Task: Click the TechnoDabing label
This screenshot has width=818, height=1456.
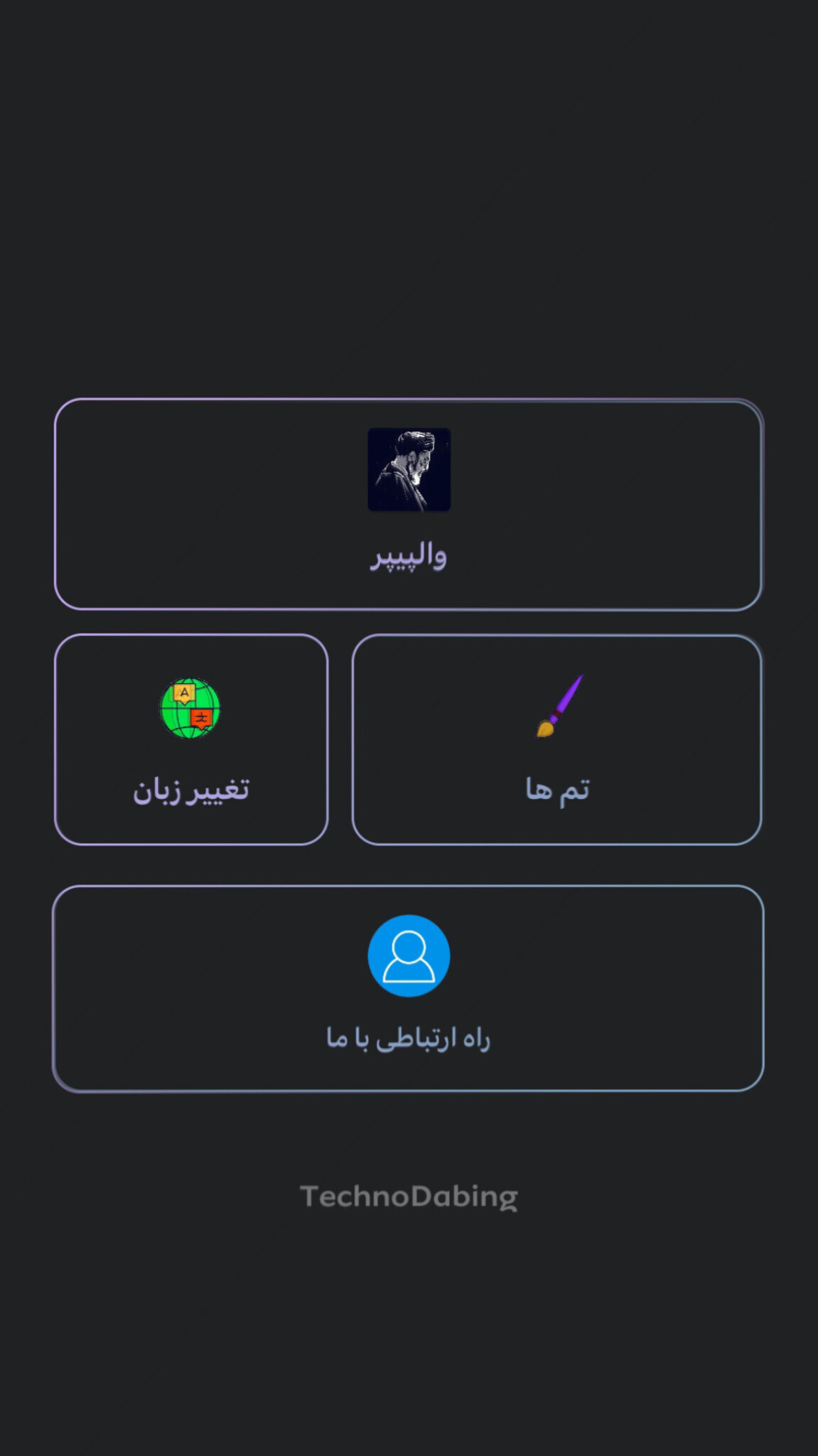Action: (409, 1195)
